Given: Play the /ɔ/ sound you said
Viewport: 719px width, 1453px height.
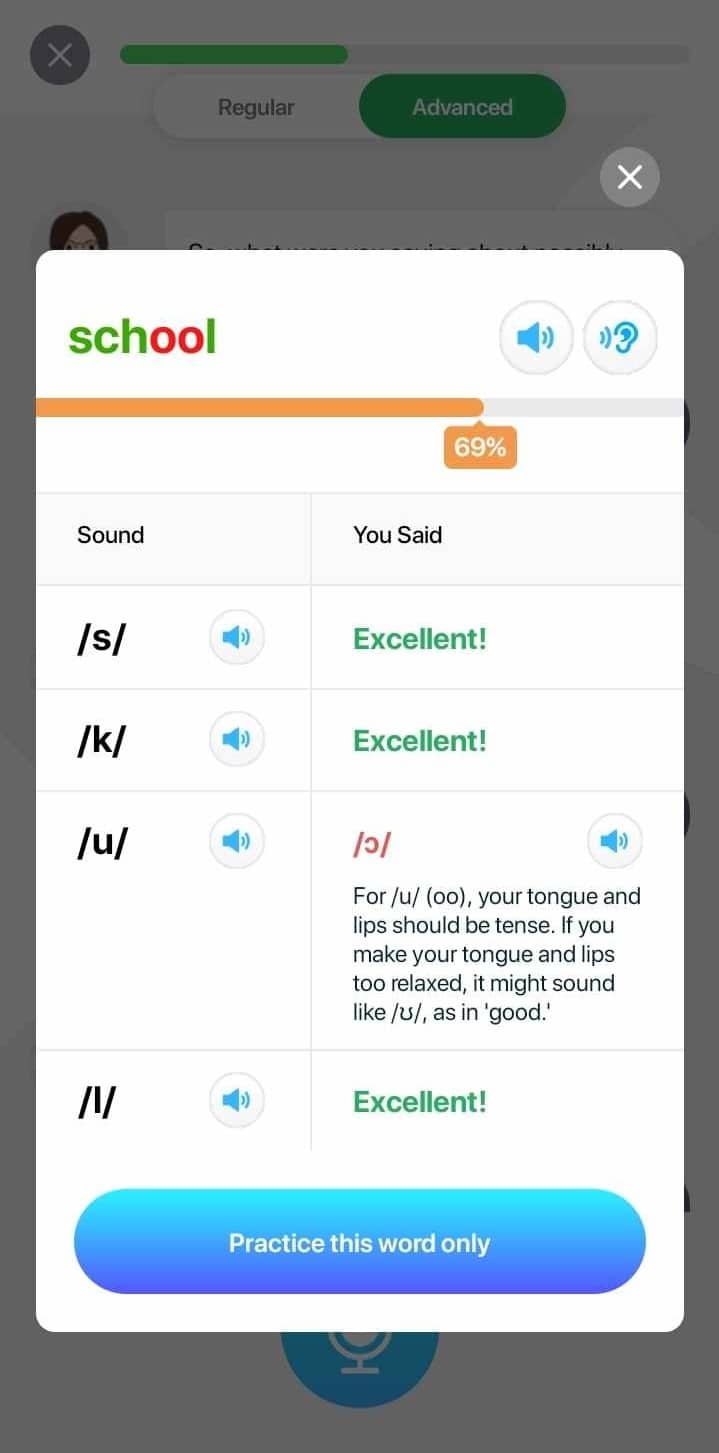Looking at the screenshot, I should click(x=614, y=841).
